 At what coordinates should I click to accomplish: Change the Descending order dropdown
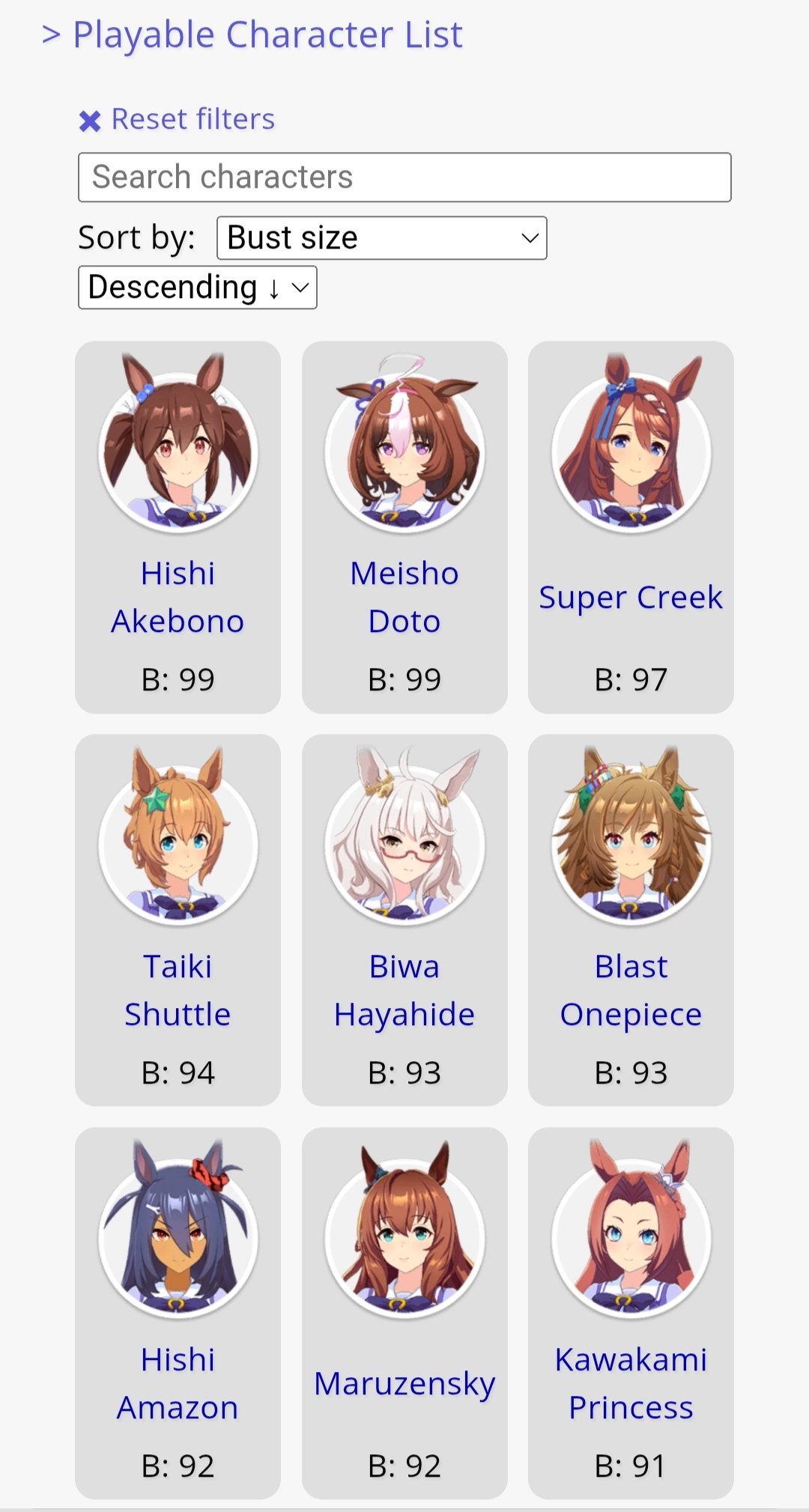(198, 288)
